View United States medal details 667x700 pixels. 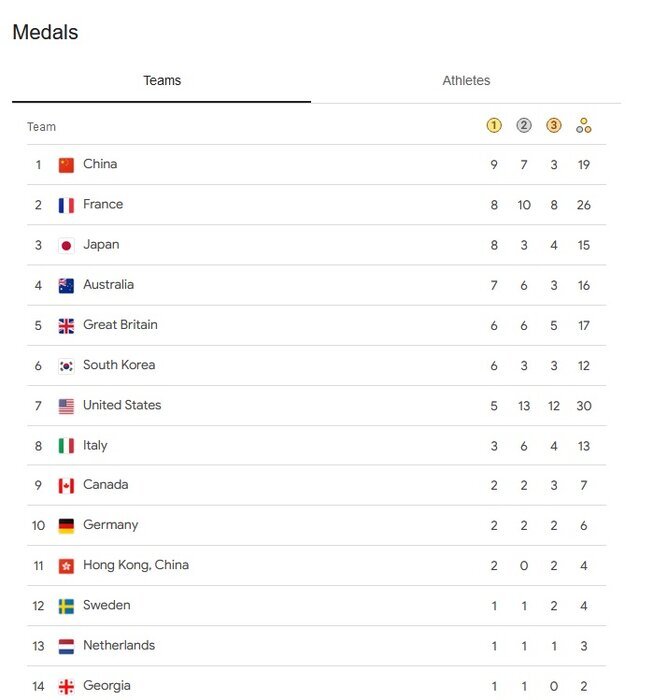[122, 405]
